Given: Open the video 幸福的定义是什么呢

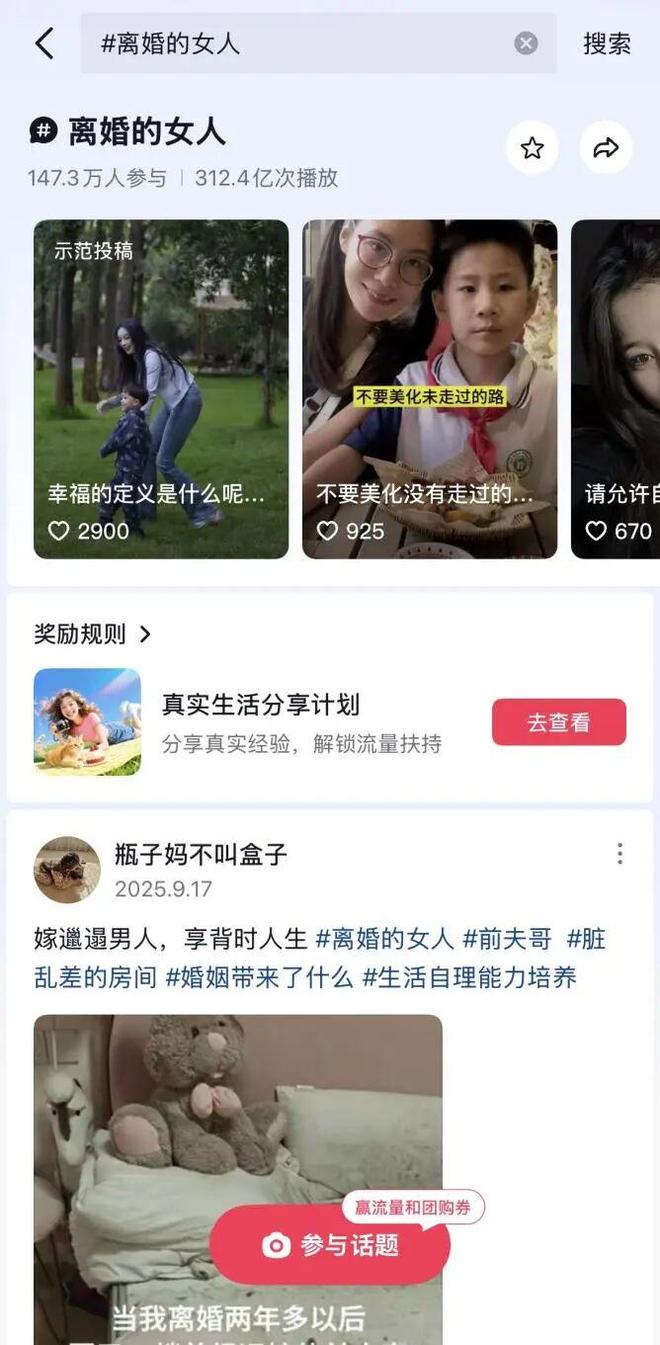Looking at the screenshot, I should pyautogui.click(x=161, y=389).
